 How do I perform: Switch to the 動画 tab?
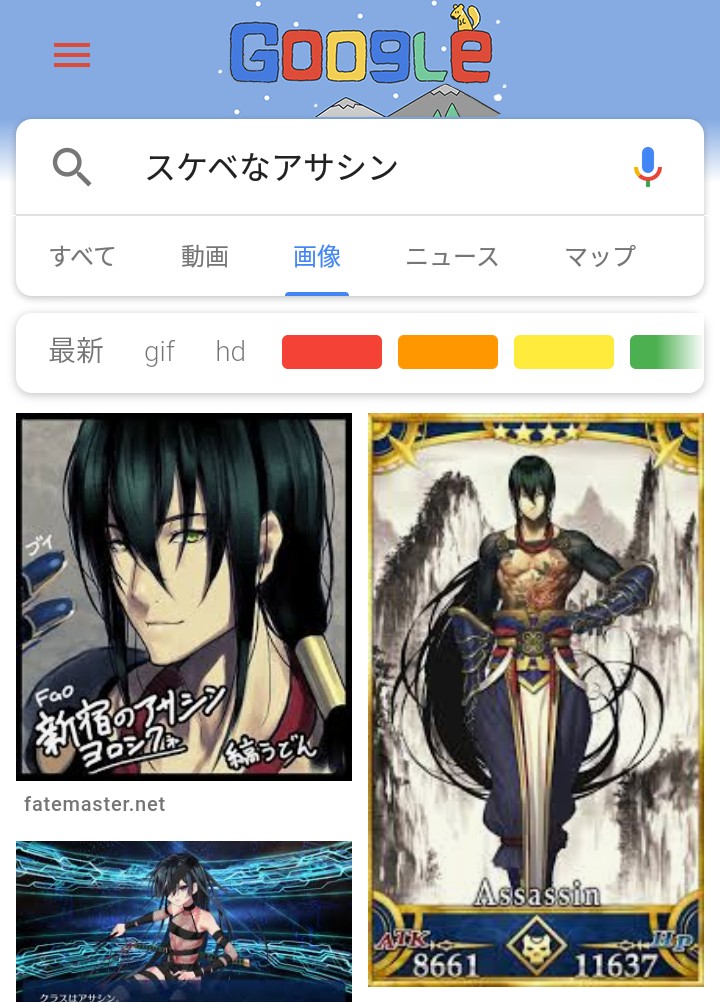point(205,257)
